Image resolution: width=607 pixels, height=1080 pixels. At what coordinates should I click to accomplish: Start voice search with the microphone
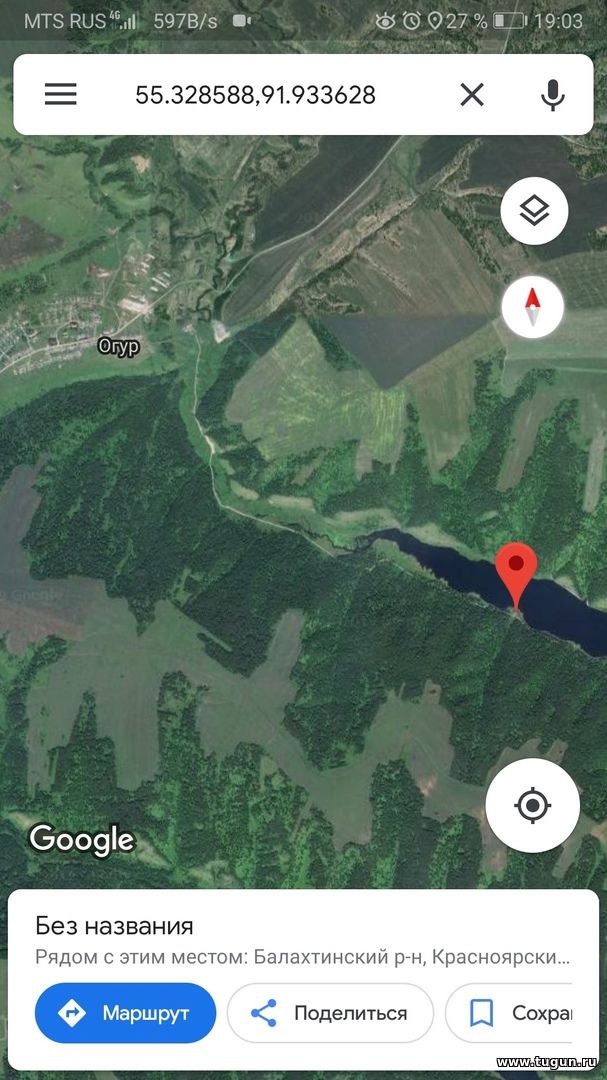[553, 94]
